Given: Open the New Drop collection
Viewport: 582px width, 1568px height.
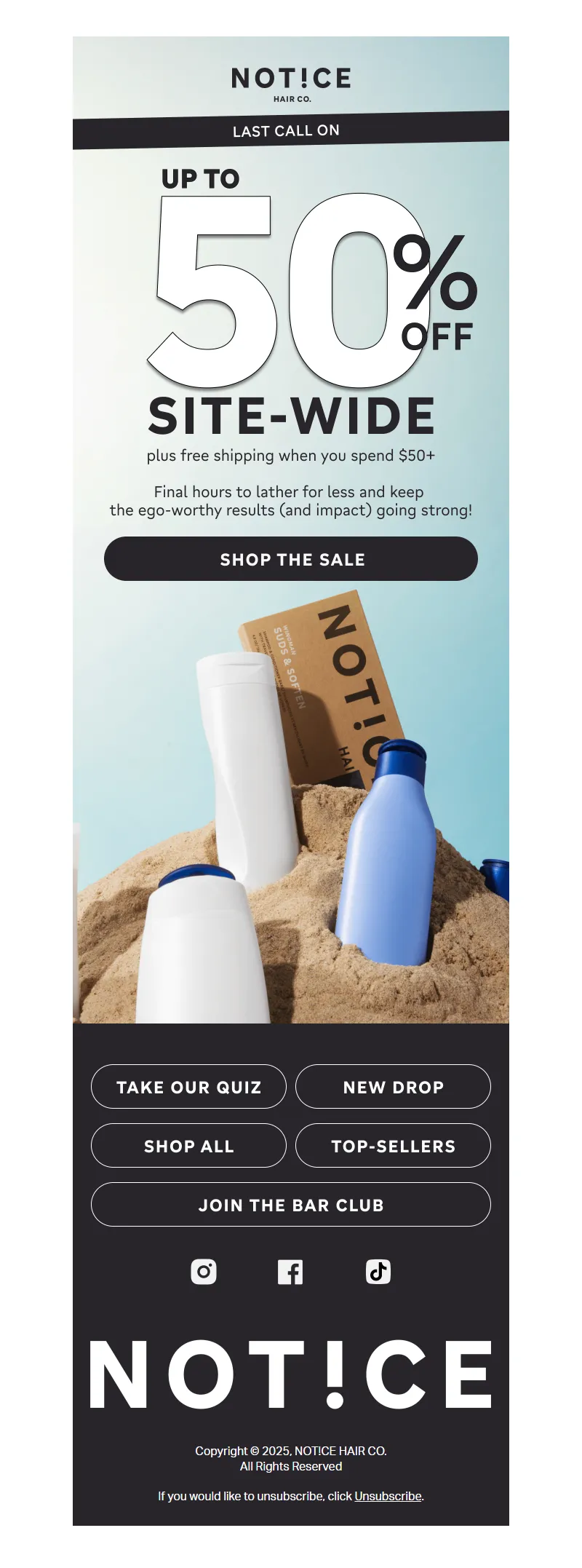Looking at the screenshot, I should [x=393, y=1087].
